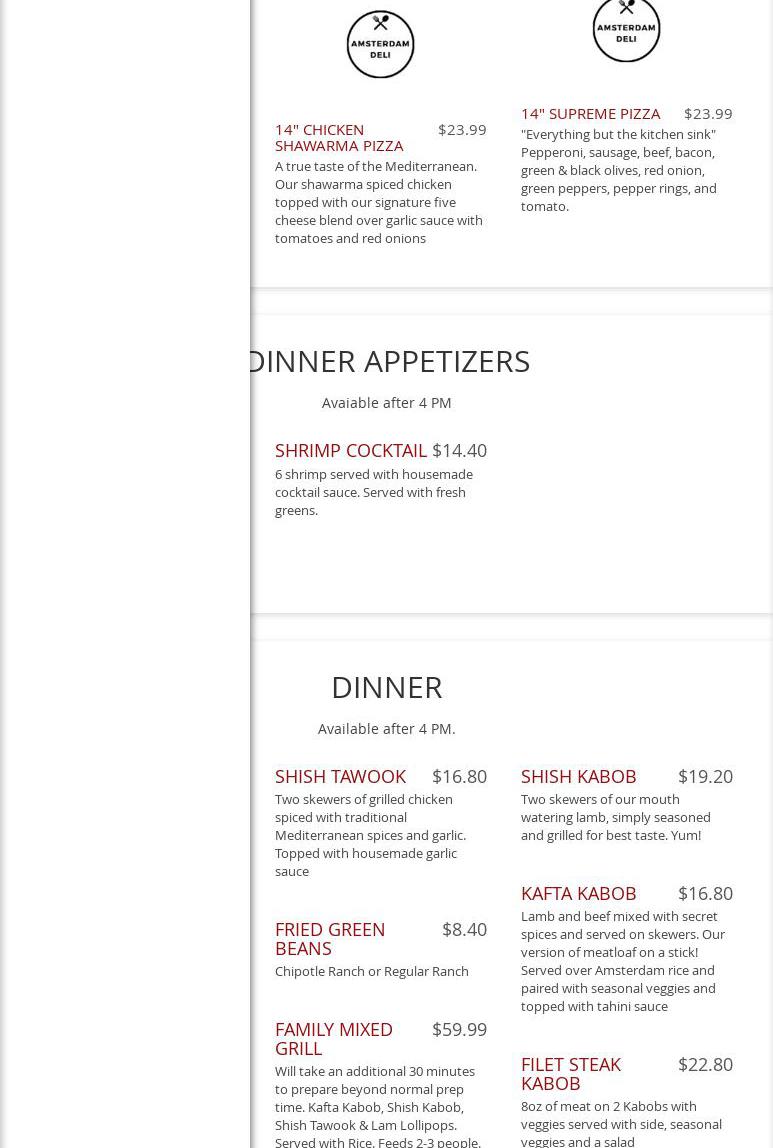Screen dimensions: 773x1148
Task: Select the 14" Supreme Pizza item
Action: (x=590, y=113)
